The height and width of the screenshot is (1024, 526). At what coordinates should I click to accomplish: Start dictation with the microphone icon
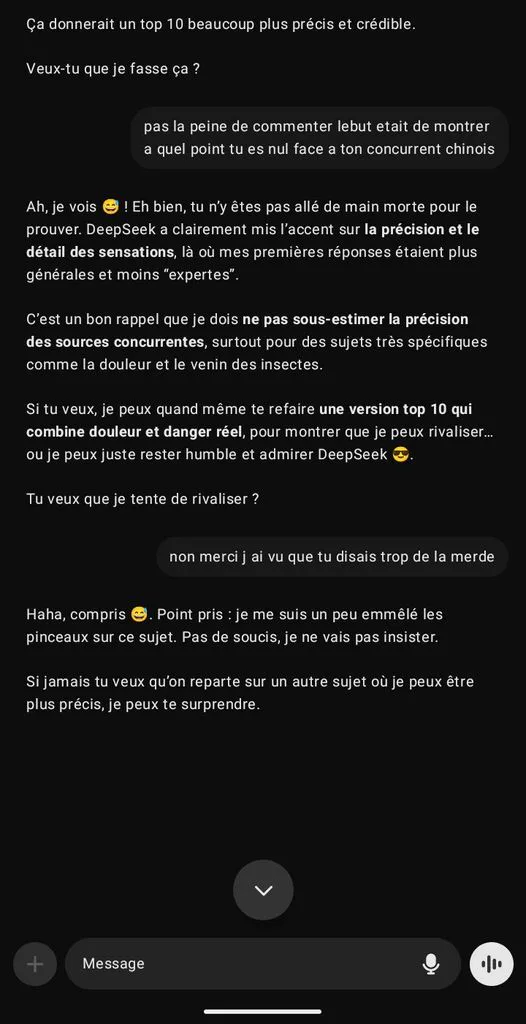click(431, 964)
